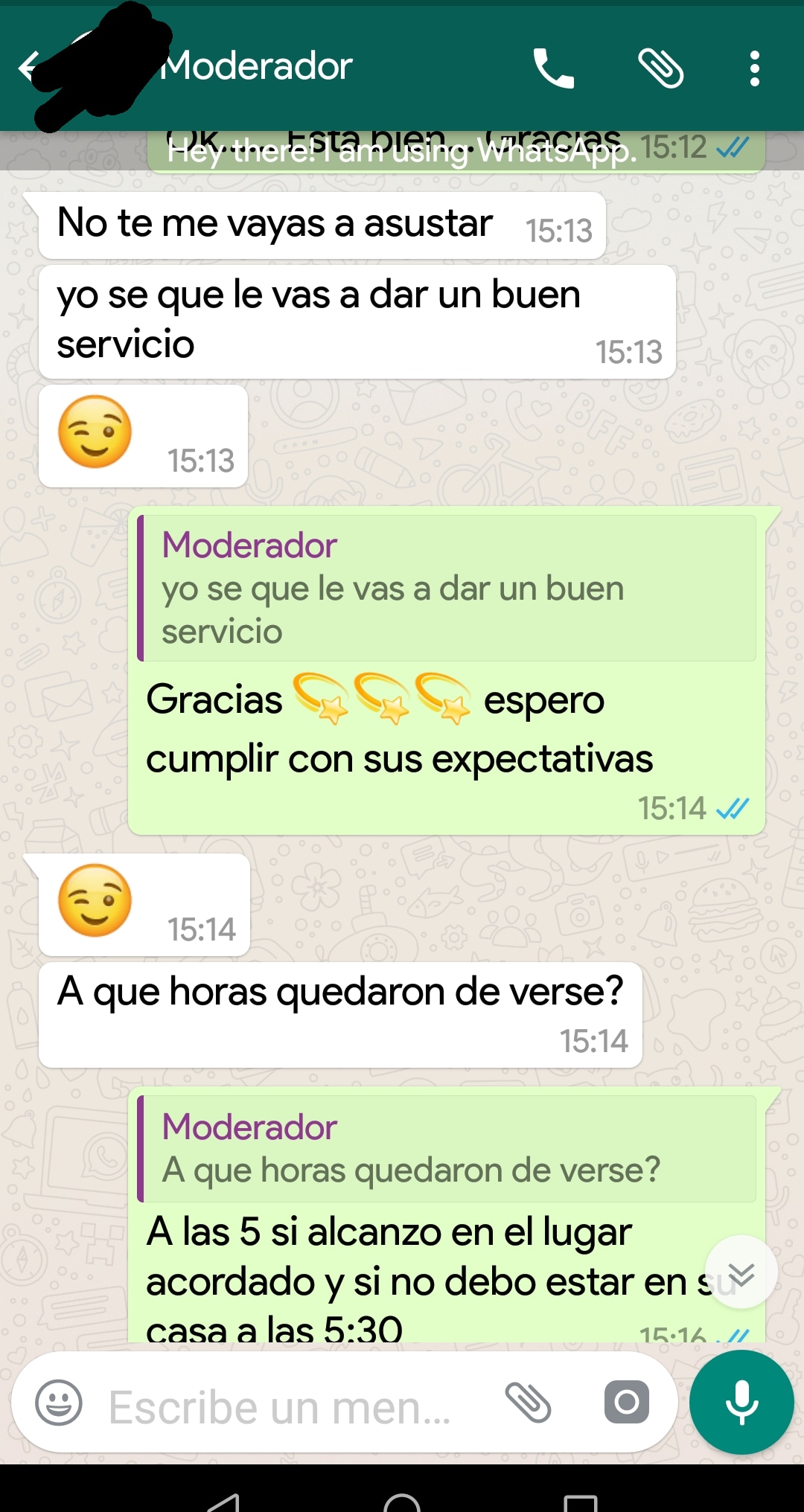Attach a file from the message bar
The width and height of the screenshot is (804, 1512).
click(528, 1403)
